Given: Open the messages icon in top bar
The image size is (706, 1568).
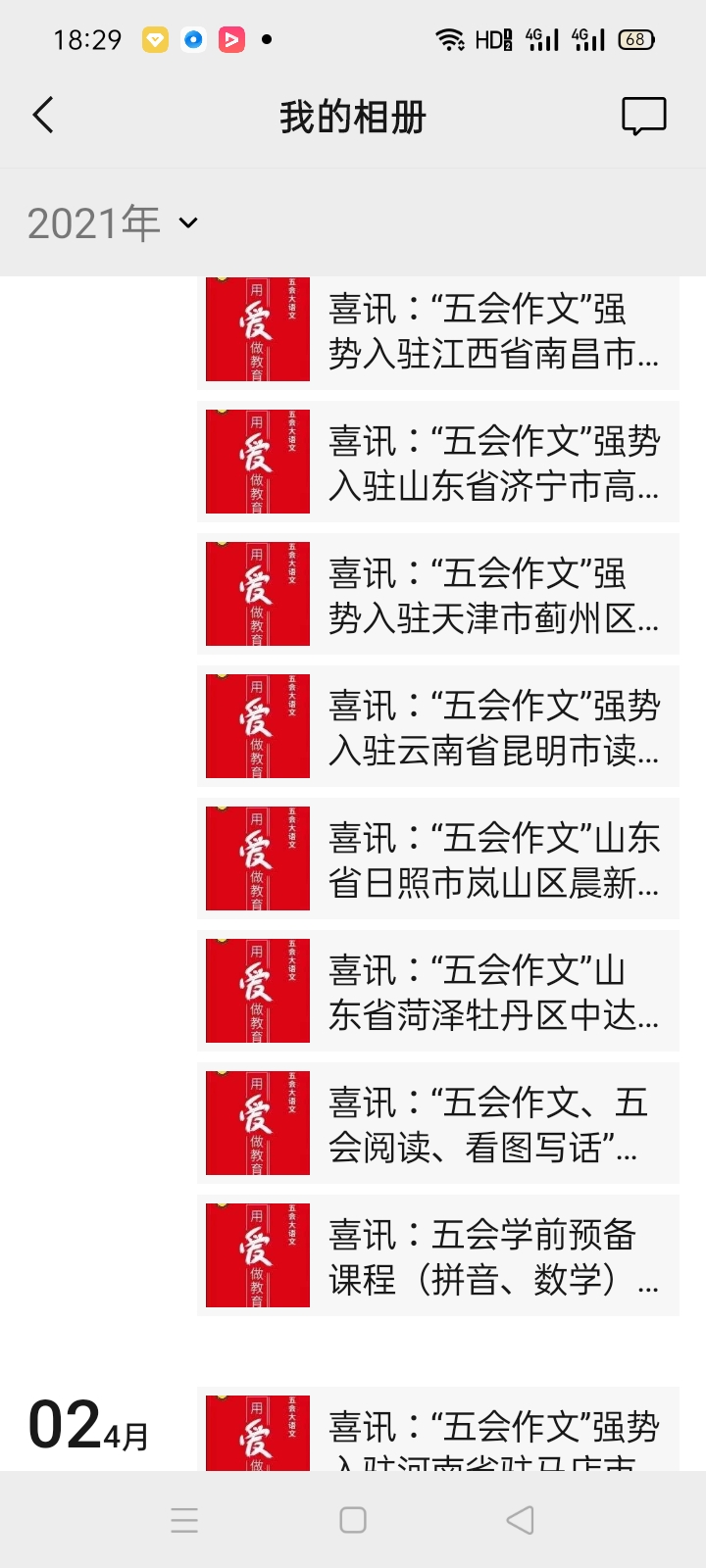Looking at the screenshot, I should (643, 116).
